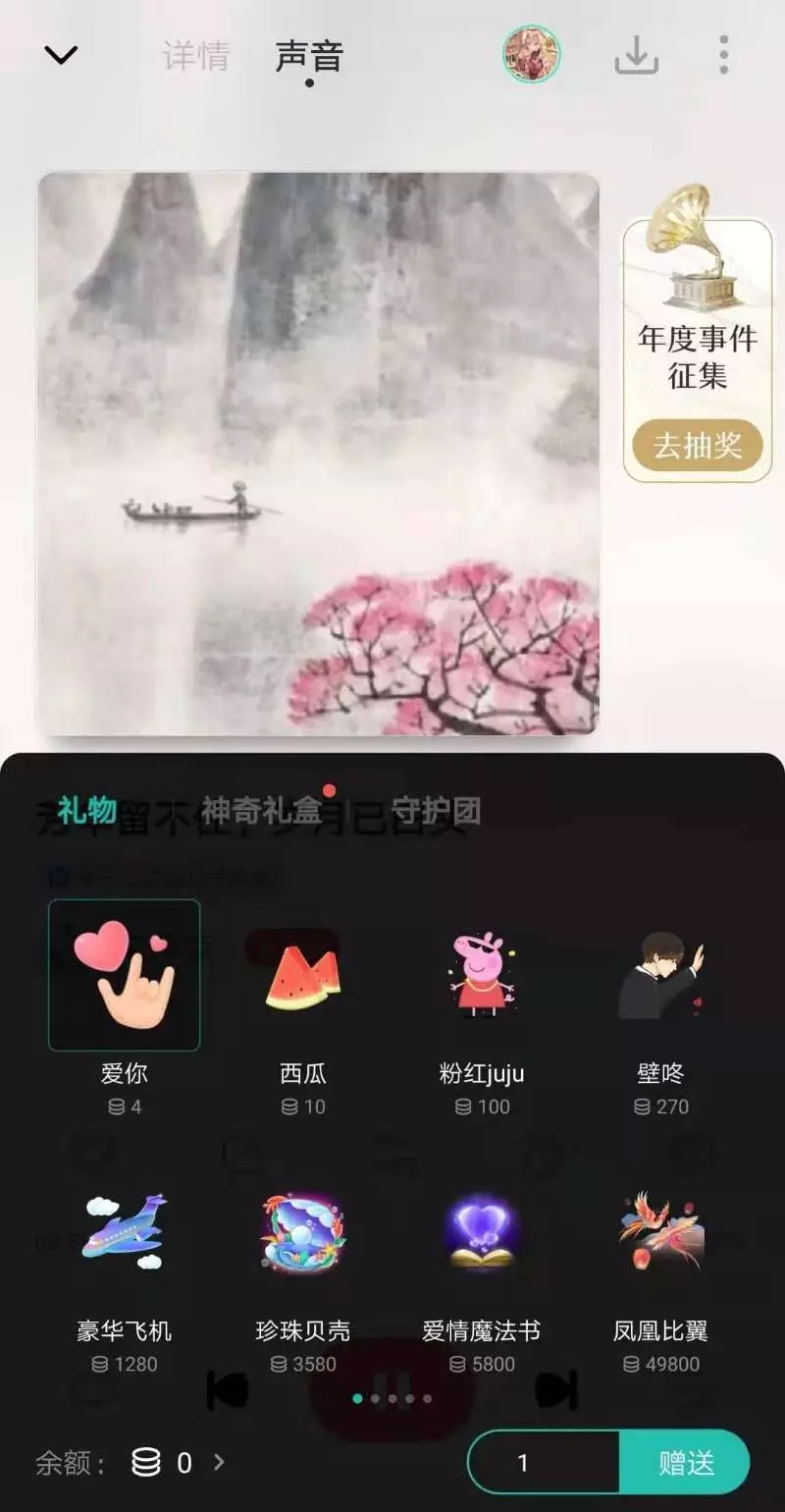Send the gift with 赠送

click(686, 1463)
